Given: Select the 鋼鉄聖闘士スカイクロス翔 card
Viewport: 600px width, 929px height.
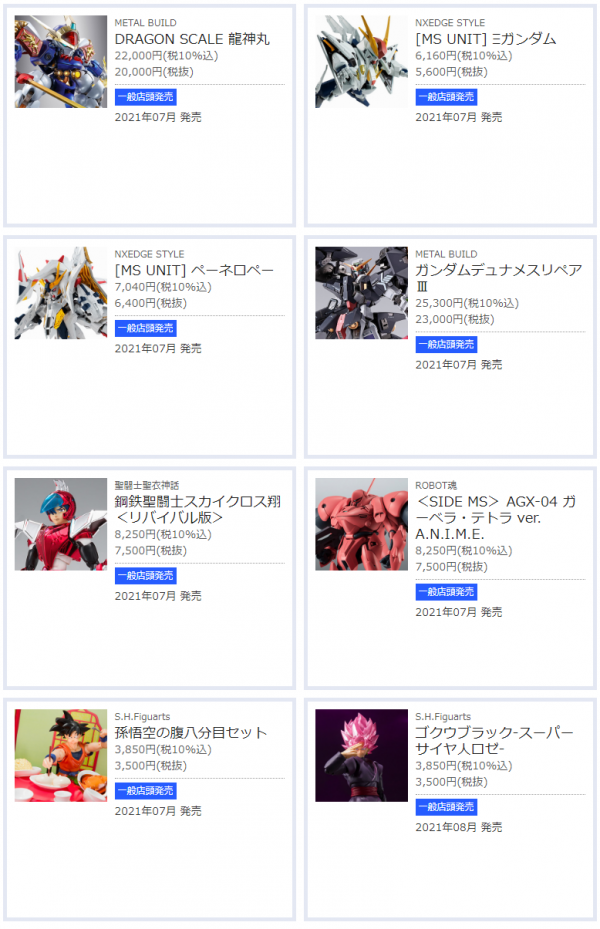Looking at the screenshot, I should click(197, 509).
